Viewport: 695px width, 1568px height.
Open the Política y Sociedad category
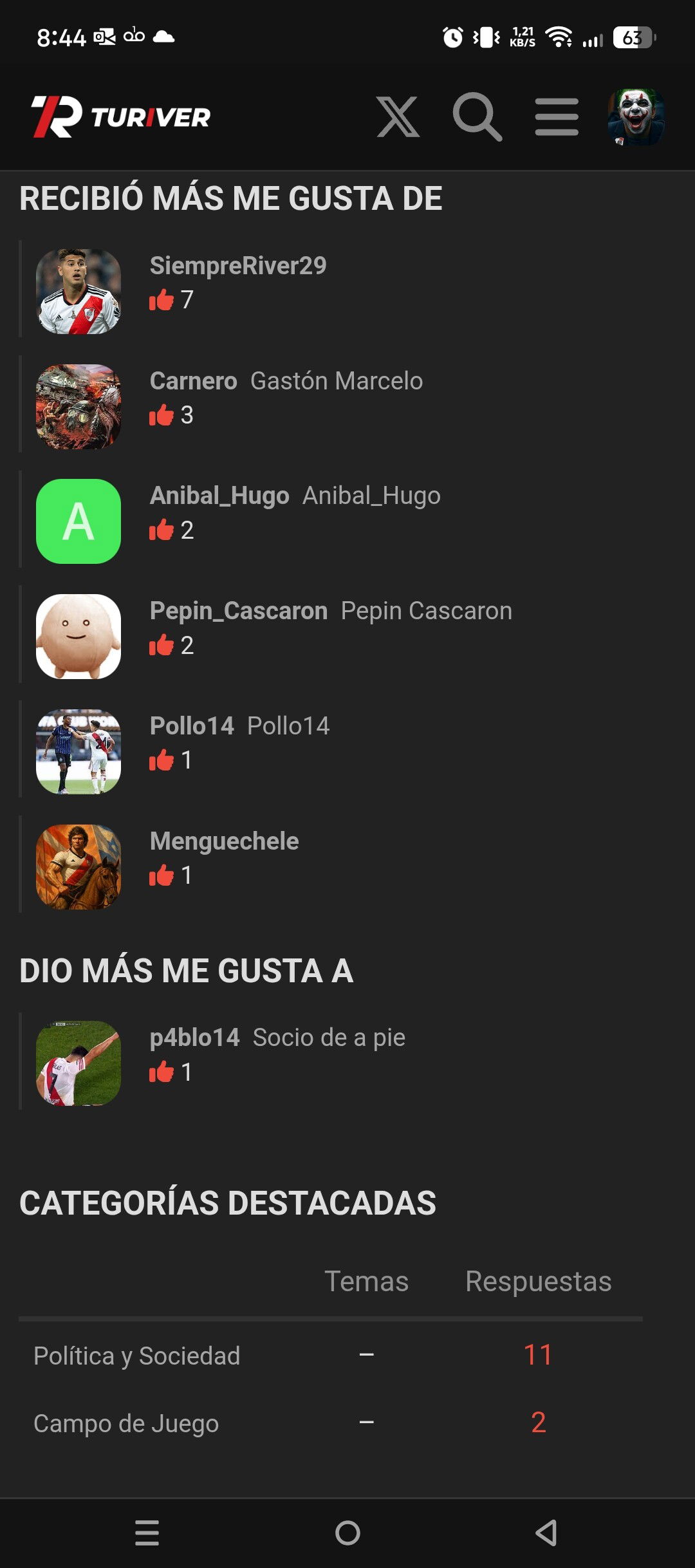pyautogui.click(x=137, y=1356)
